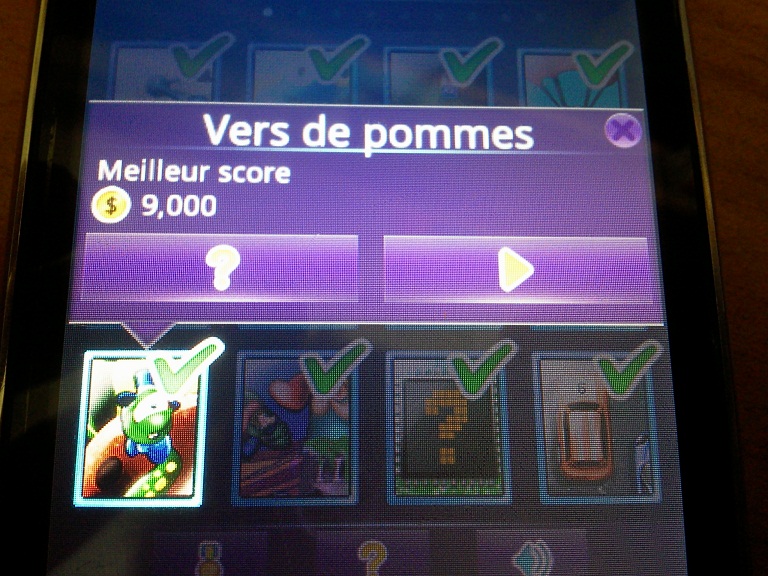
Task: Start playing Vers de pommes
Action: coord(517,269)
